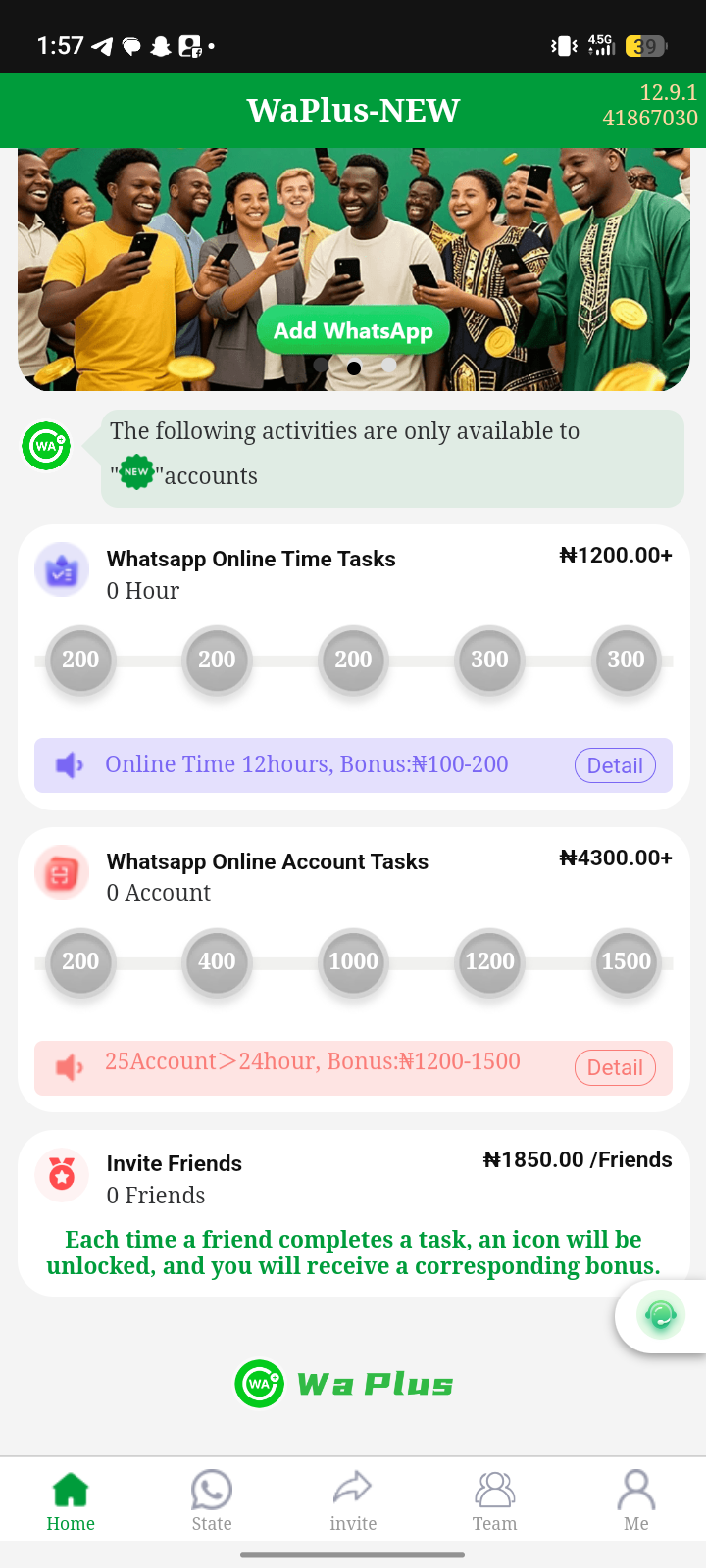Tap the Add WhatsApp button
The width and height of the screenshot is (706, 1568).
pos(353,331)
